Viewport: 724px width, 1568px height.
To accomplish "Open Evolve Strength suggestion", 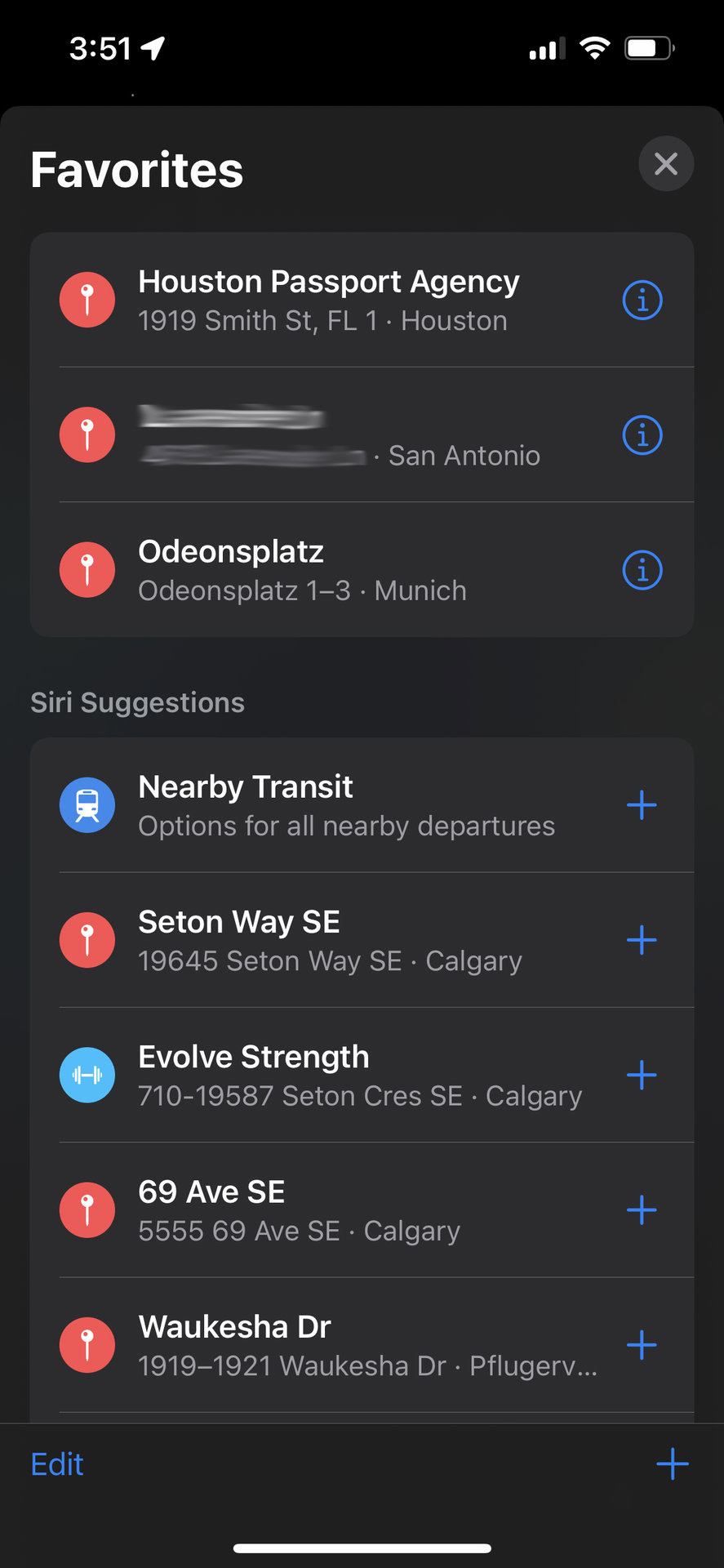I will (359, 1075).
